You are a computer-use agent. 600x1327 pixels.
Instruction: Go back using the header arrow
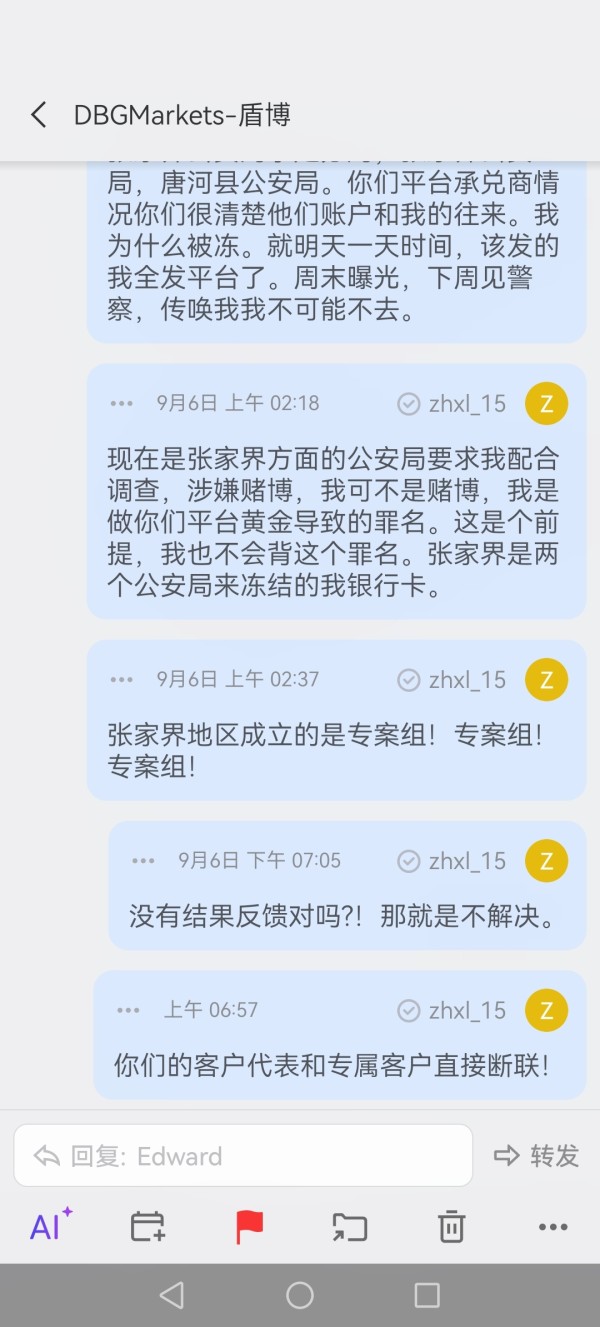pos(38,115)
